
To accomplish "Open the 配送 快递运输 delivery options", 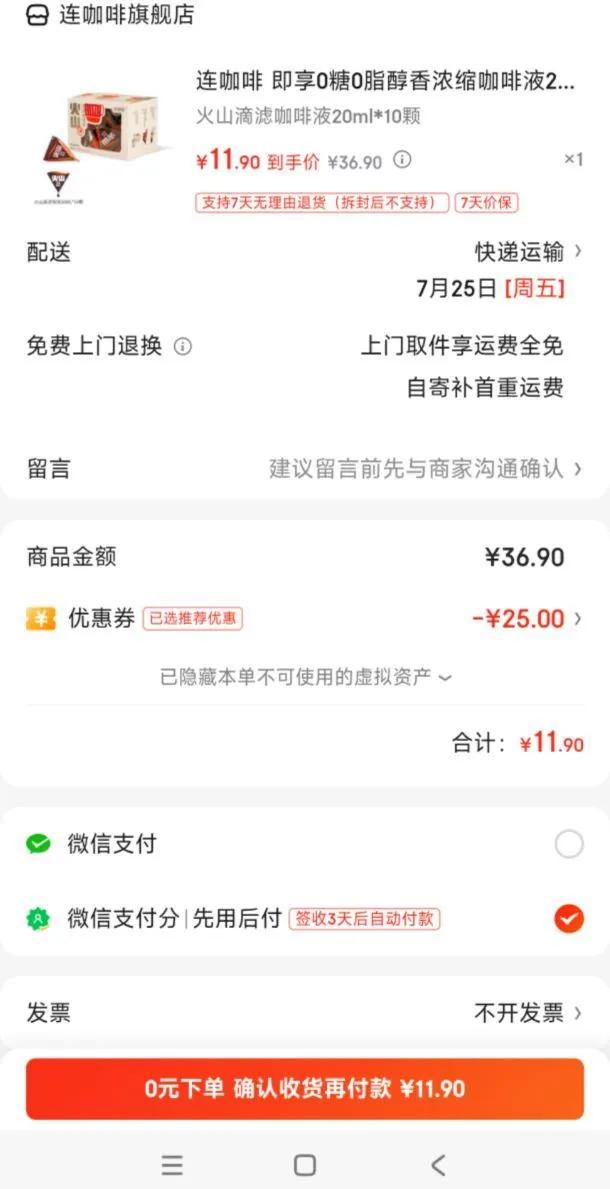I will [528, 252].
